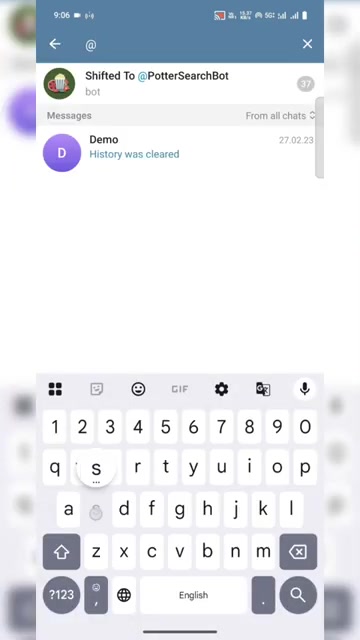Open the Demo chat message result
The width and height of the screenshot is (360, 640).
tap(180, 152)
